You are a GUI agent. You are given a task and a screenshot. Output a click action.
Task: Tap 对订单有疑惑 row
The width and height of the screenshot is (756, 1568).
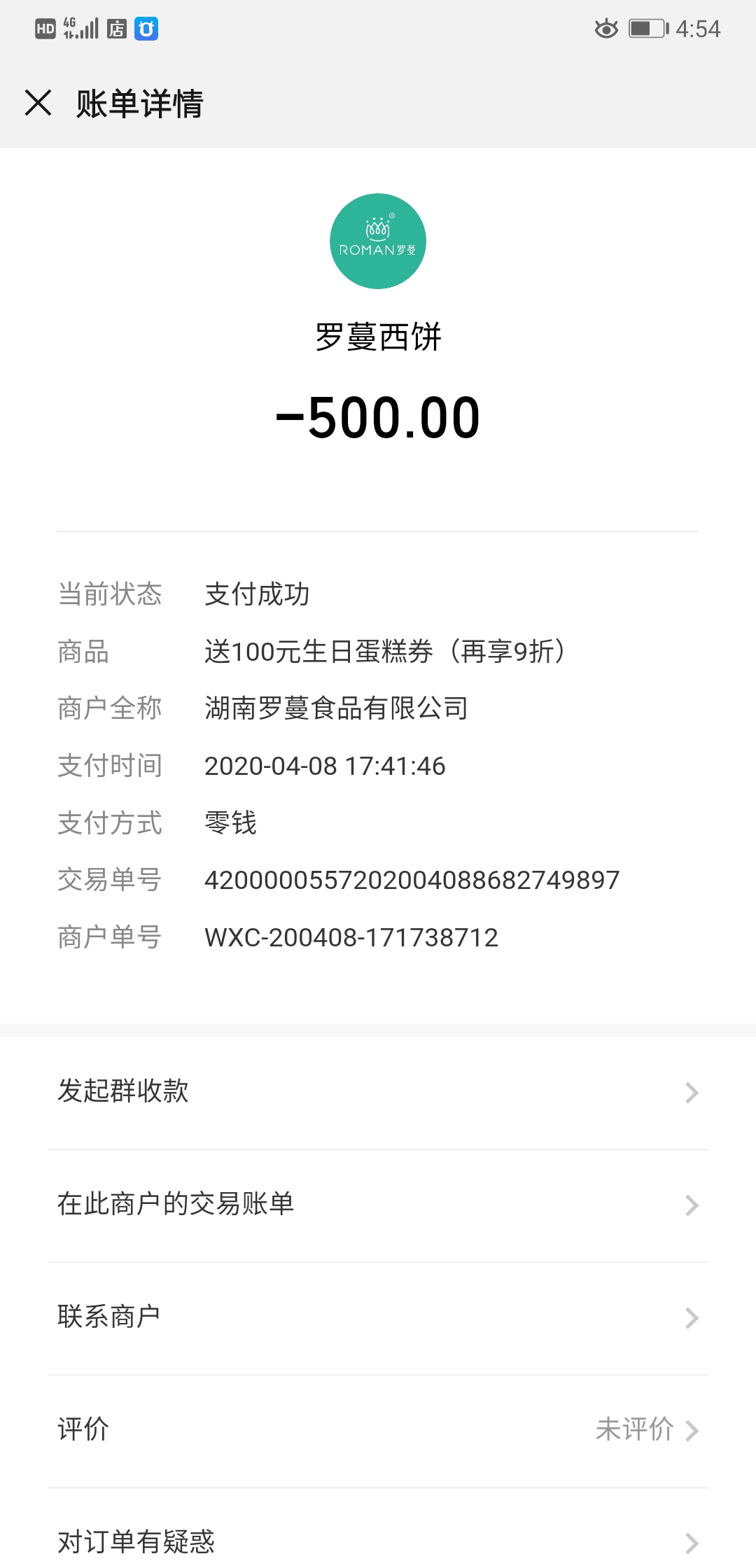pos(378,1540)
